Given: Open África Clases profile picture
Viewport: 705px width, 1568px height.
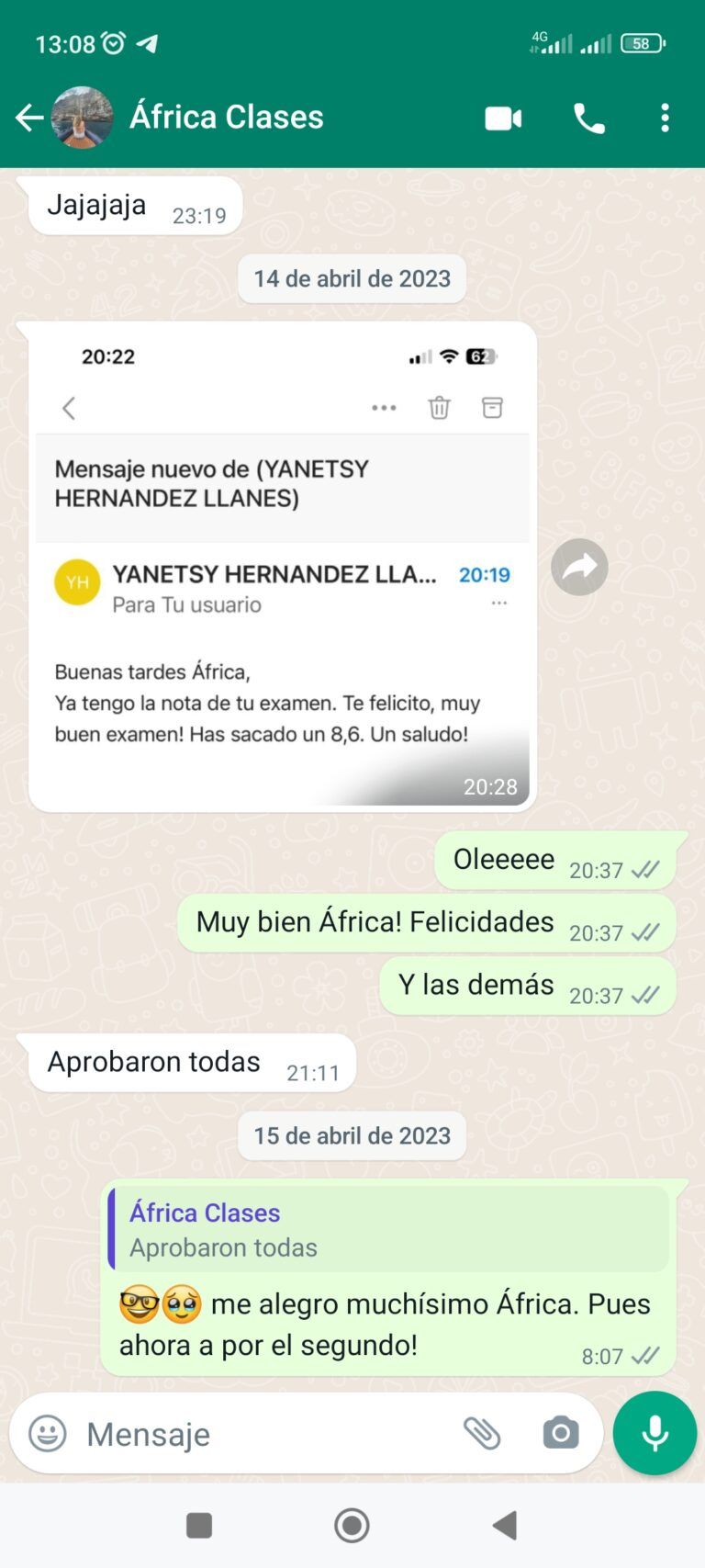Looking at the screenshot, I should pos(82,118).
